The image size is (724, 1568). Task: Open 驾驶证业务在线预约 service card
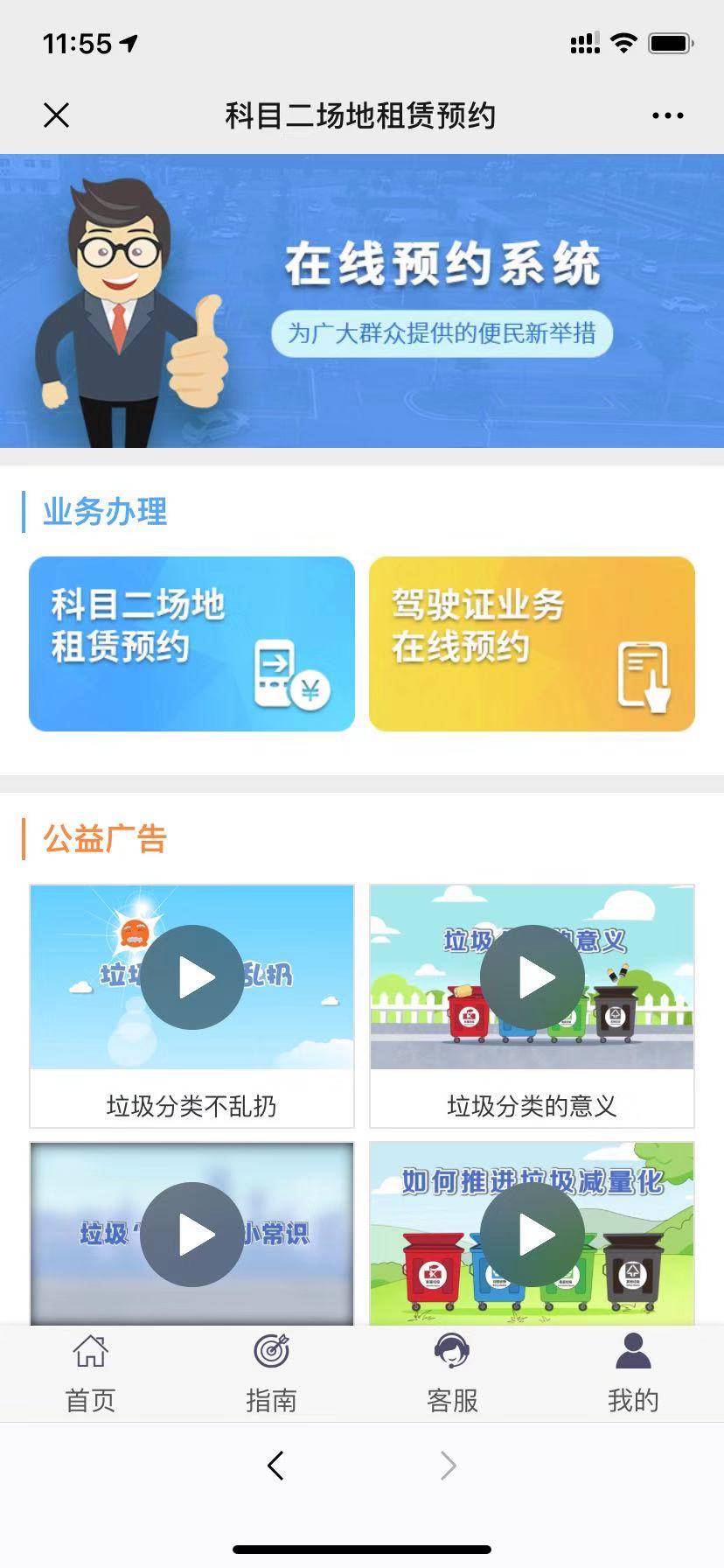point(532,644)
